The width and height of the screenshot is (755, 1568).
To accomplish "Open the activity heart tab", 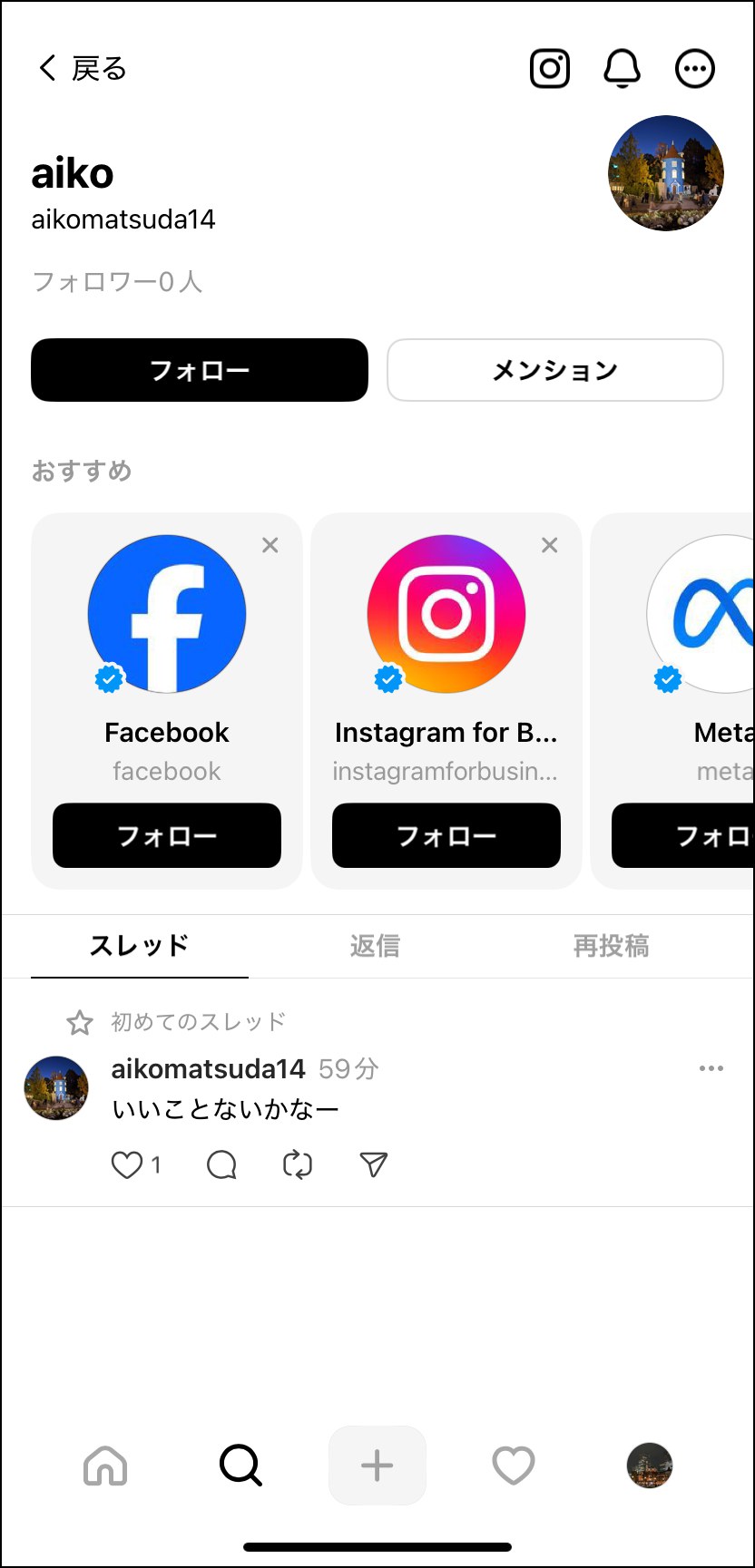I will 514,1466.
